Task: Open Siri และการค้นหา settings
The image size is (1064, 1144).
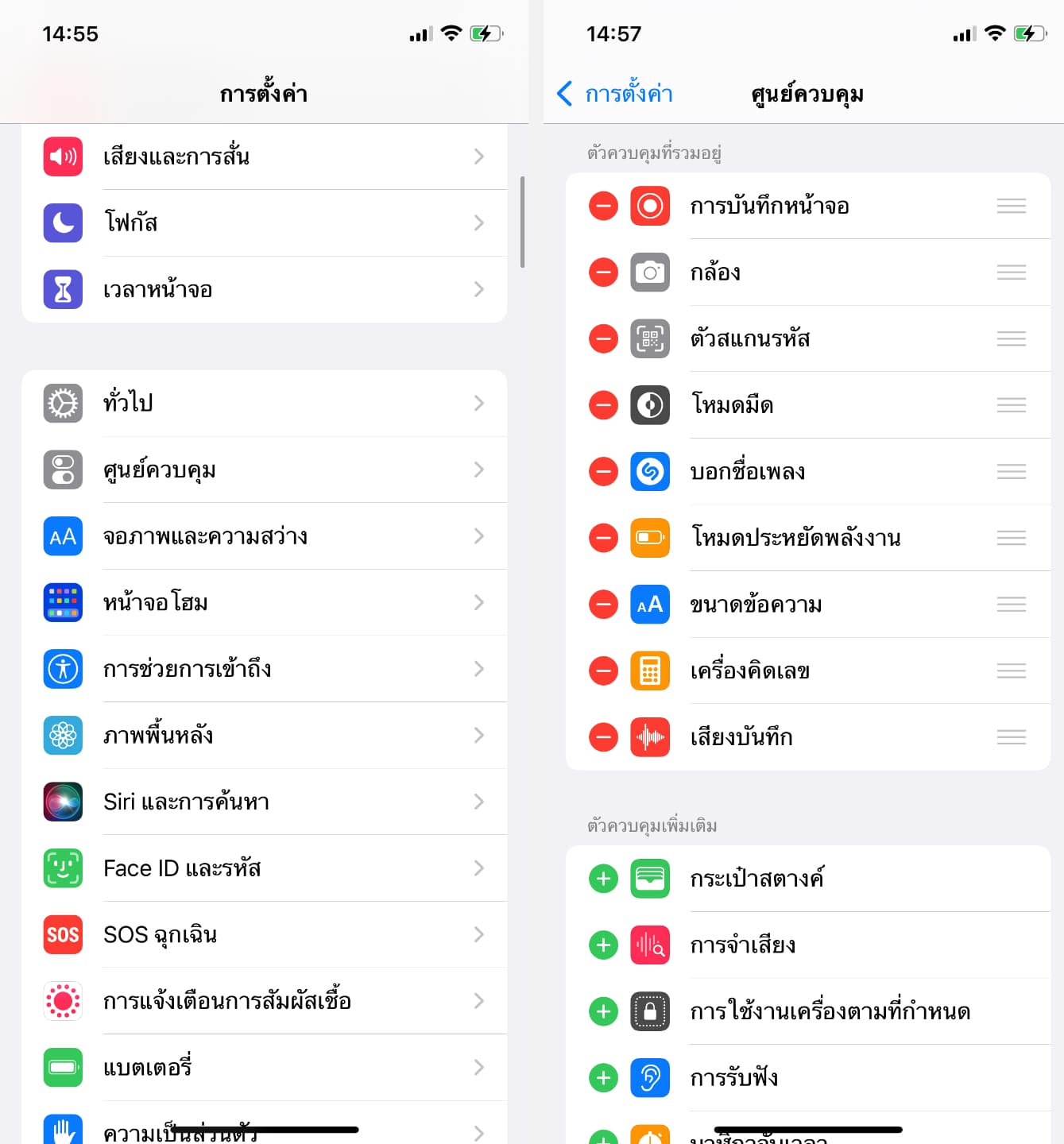Action: (264, 802)
